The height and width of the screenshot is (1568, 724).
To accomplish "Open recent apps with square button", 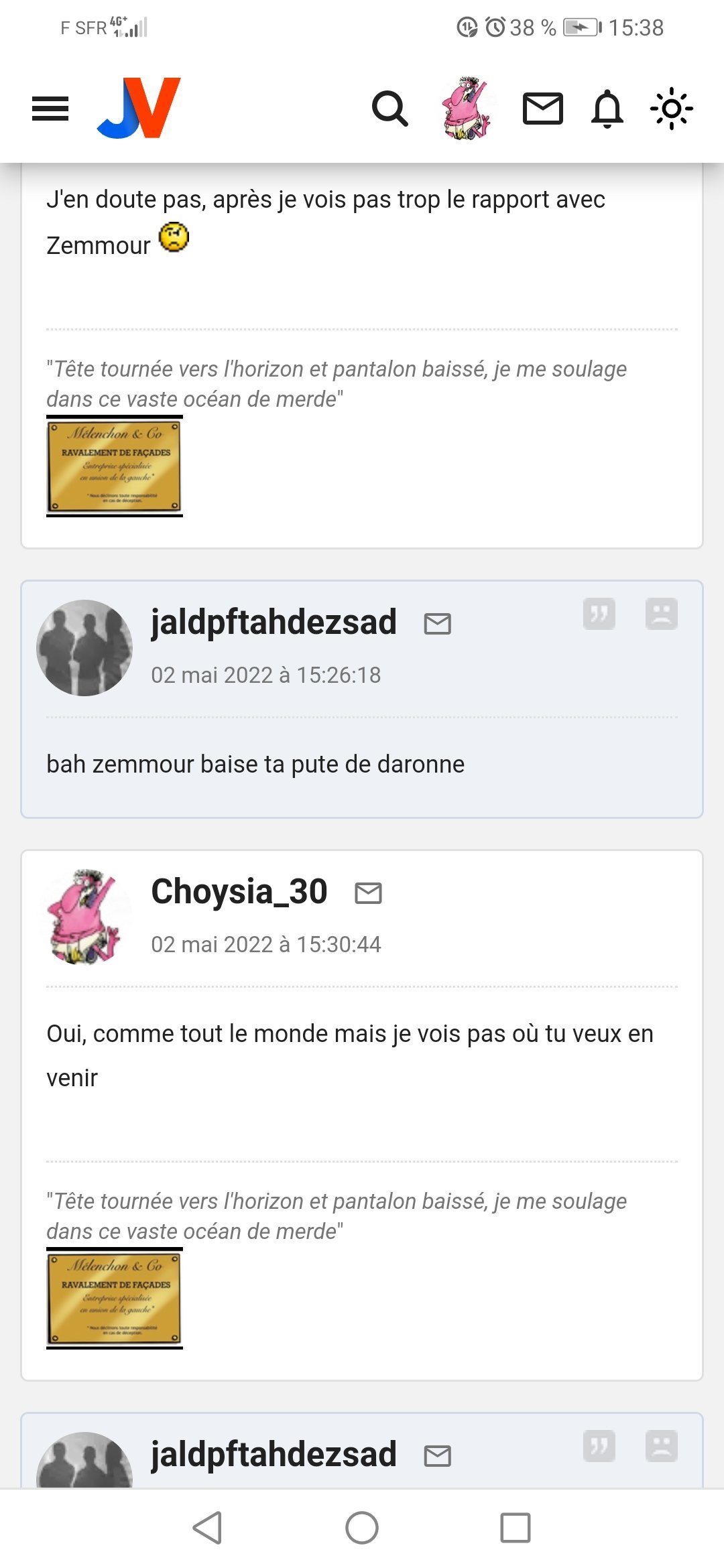I will (515, 1528).
